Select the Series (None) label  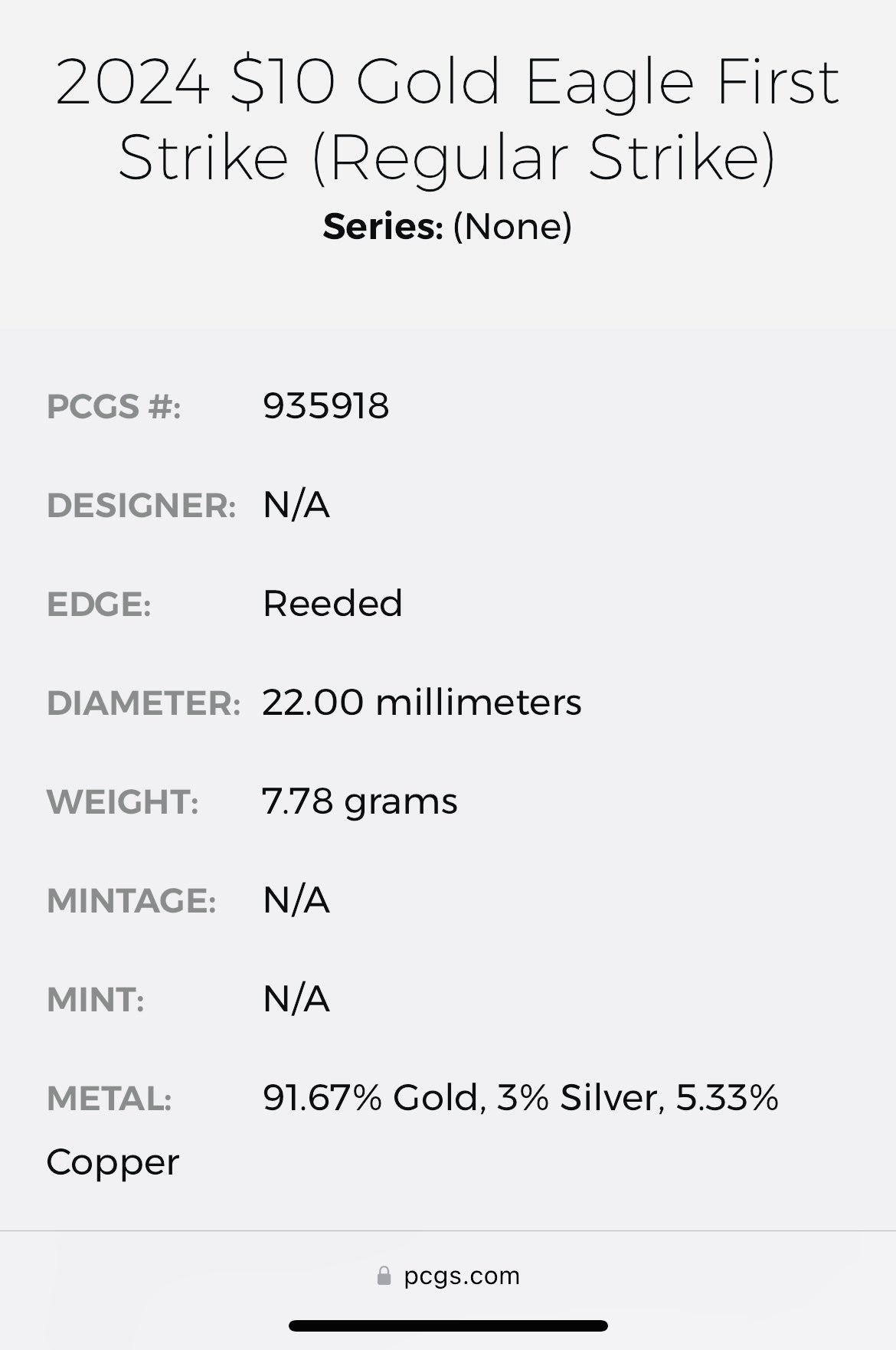448,225
